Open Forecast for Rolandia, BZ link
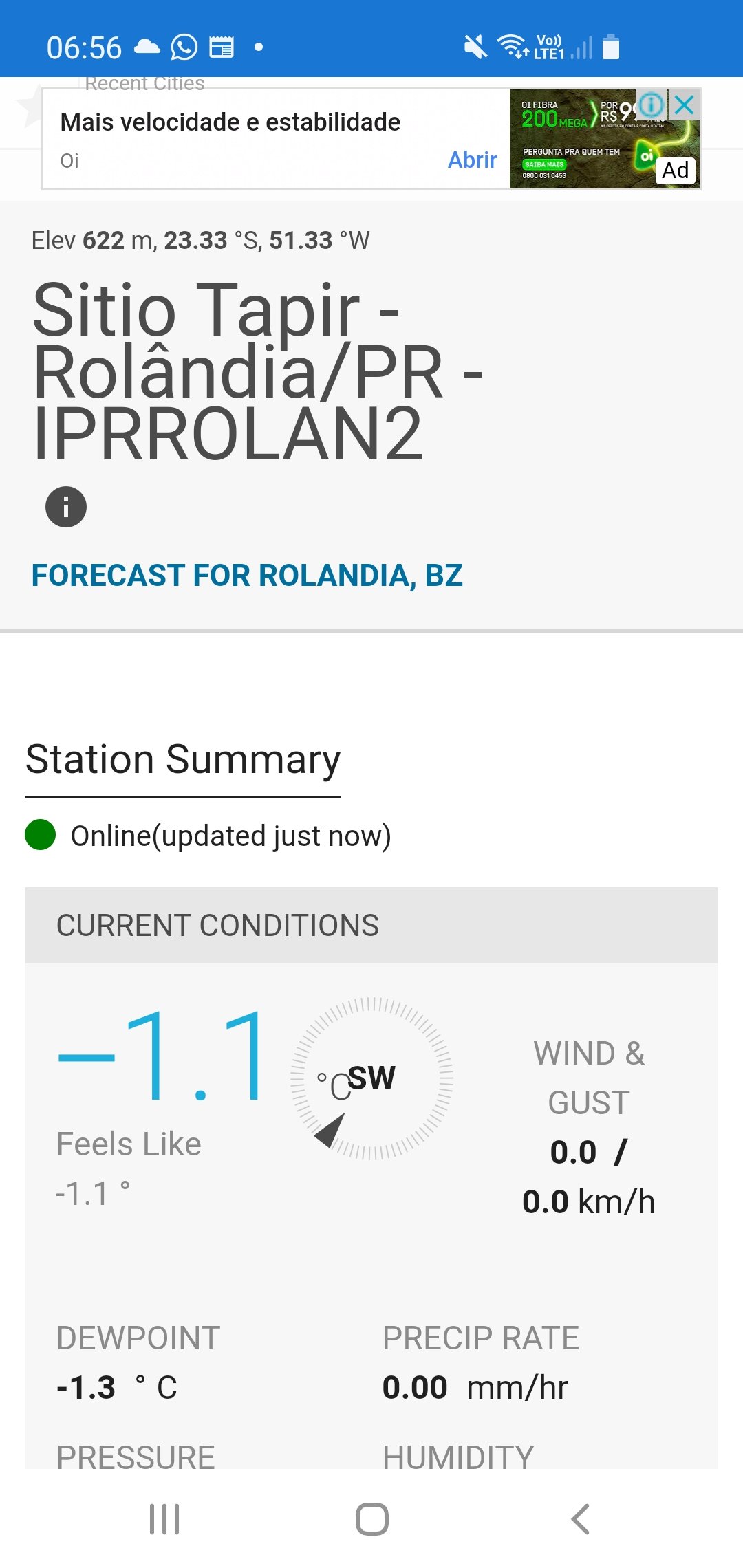This screenshot has width=743, height=1568. (247, 576)
